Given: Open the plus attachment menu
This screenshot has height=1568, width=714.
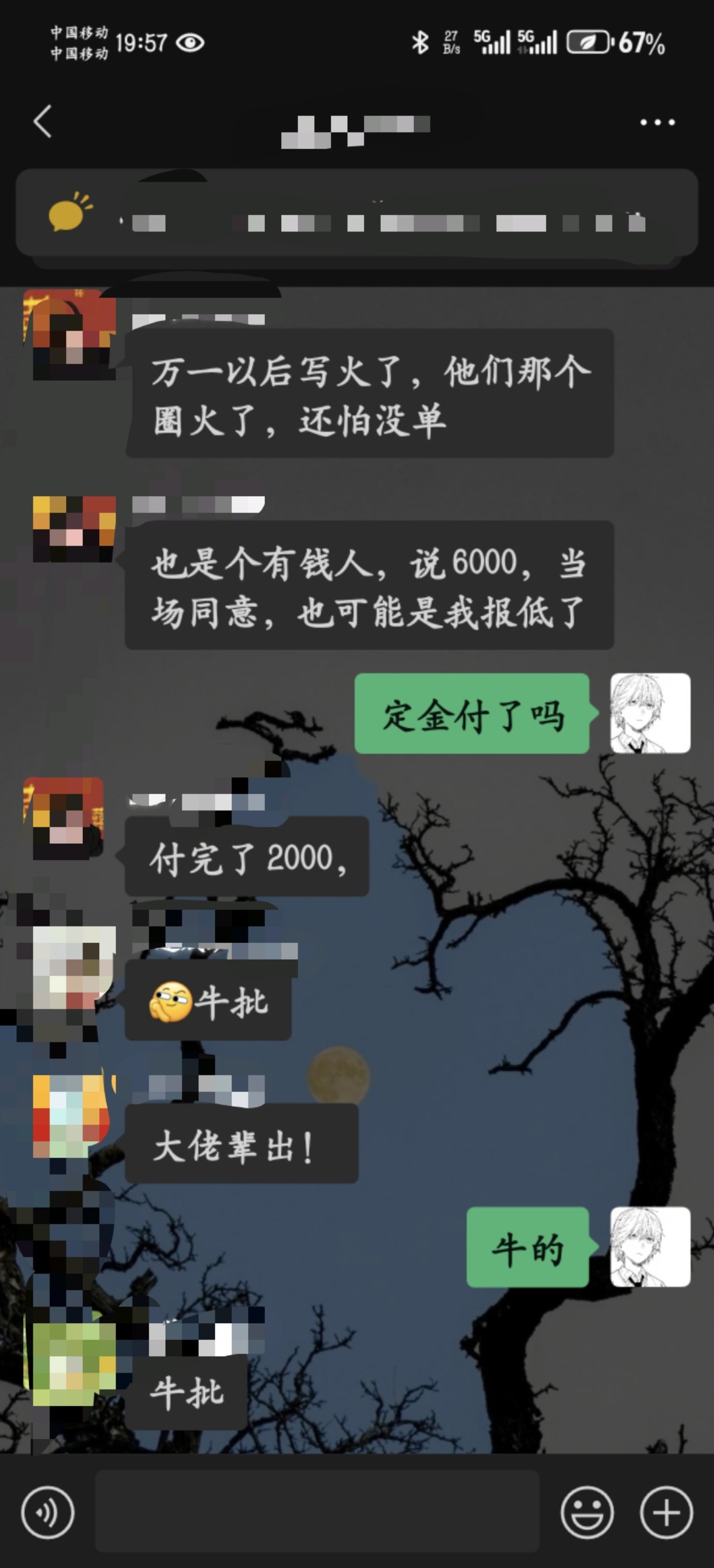Looking at the screenshot, I should pos(667,1512).
